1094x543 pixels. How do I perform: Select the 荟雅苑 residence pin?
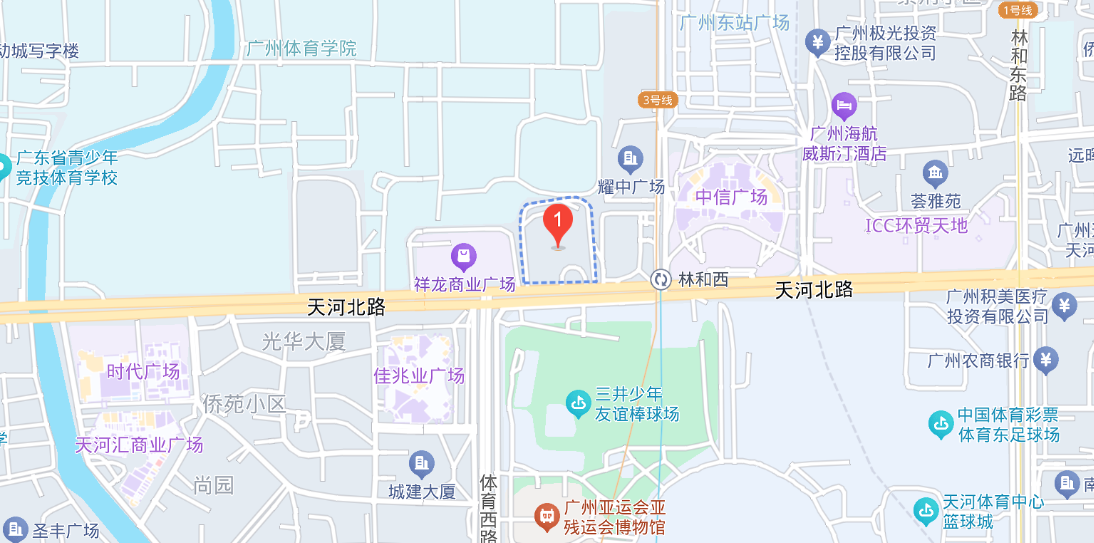point(935,174)
